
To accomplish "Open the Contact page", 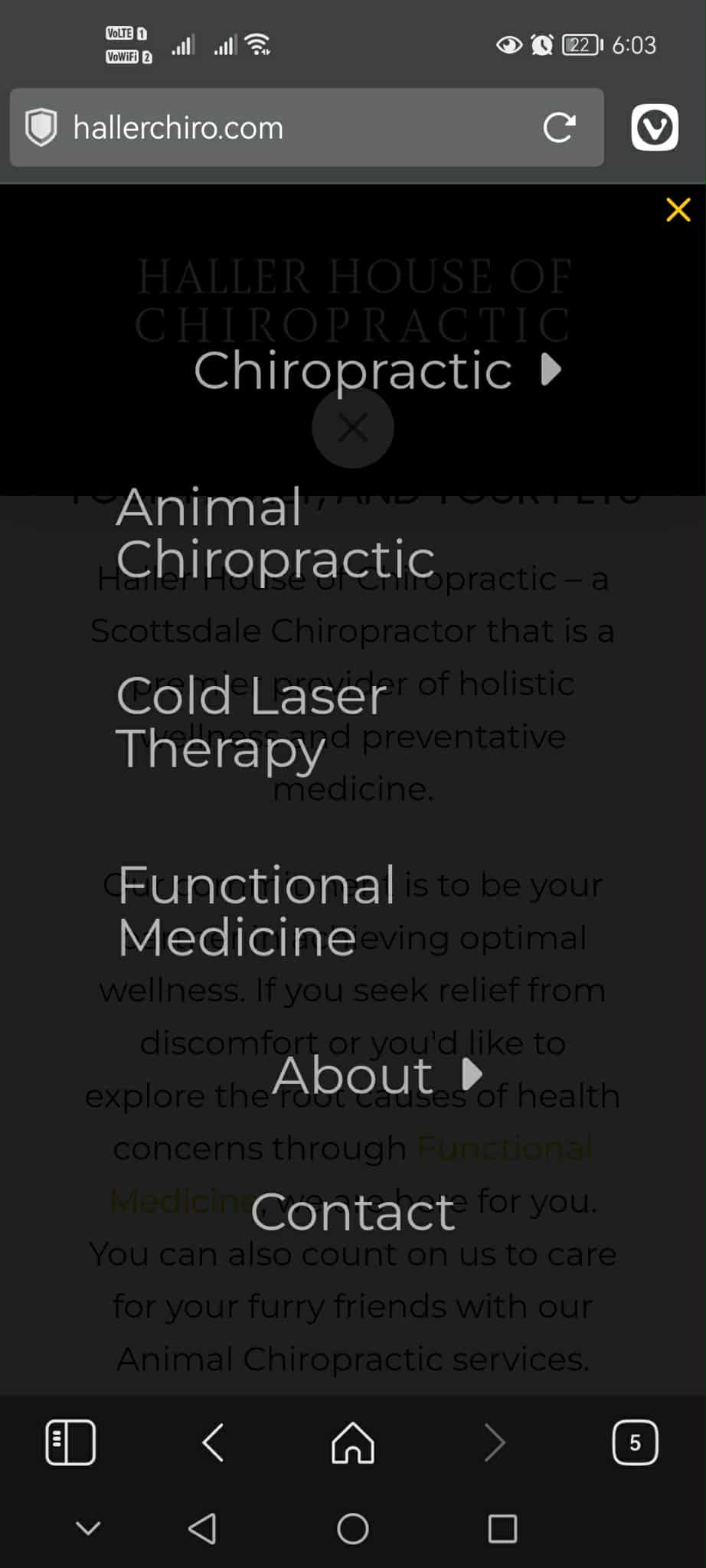I will coord(352,1213).
